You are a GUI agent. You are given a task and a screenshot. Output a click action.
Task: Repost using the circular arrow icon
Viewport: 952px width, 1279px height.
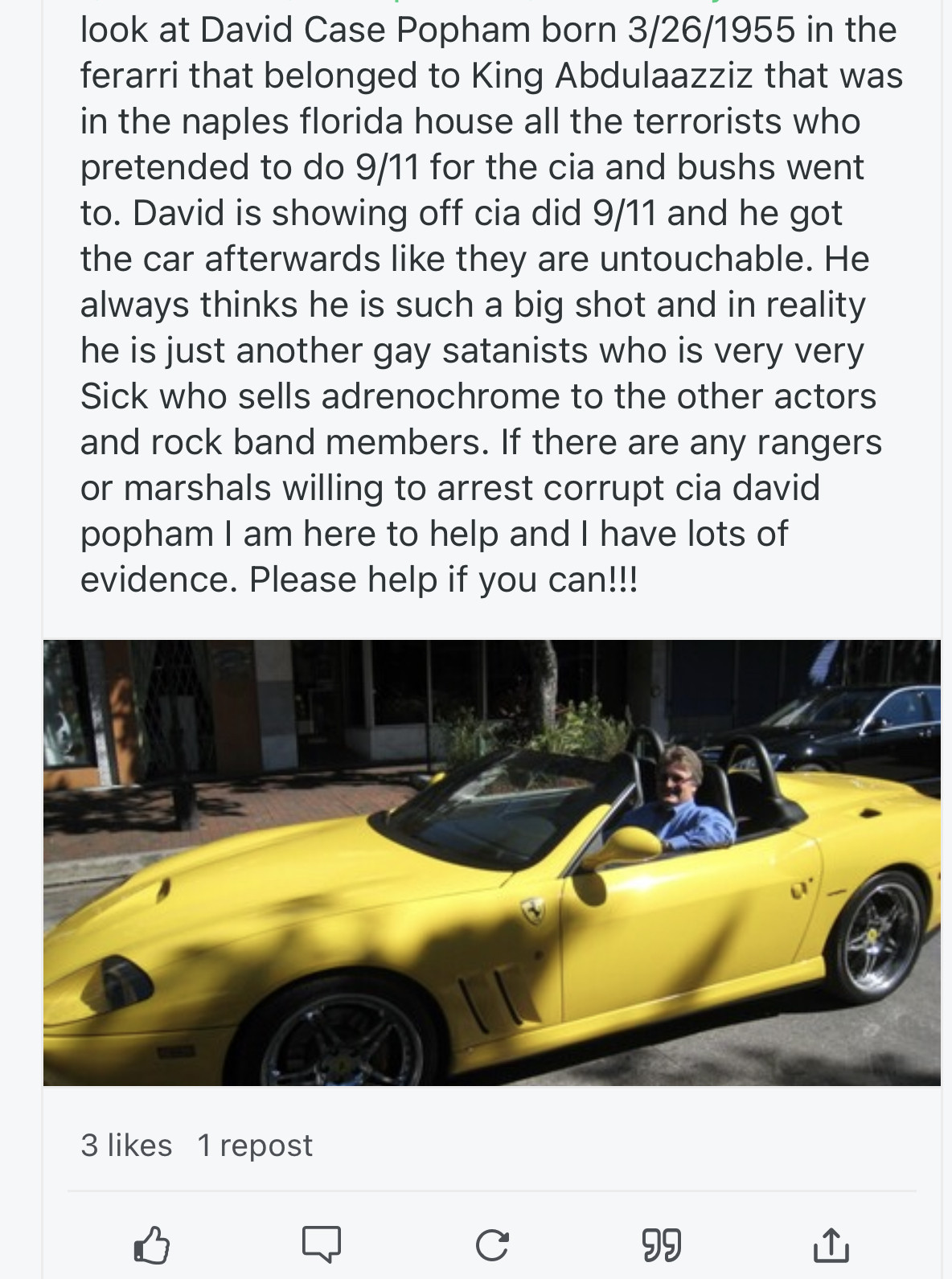tap(491, 1245)
